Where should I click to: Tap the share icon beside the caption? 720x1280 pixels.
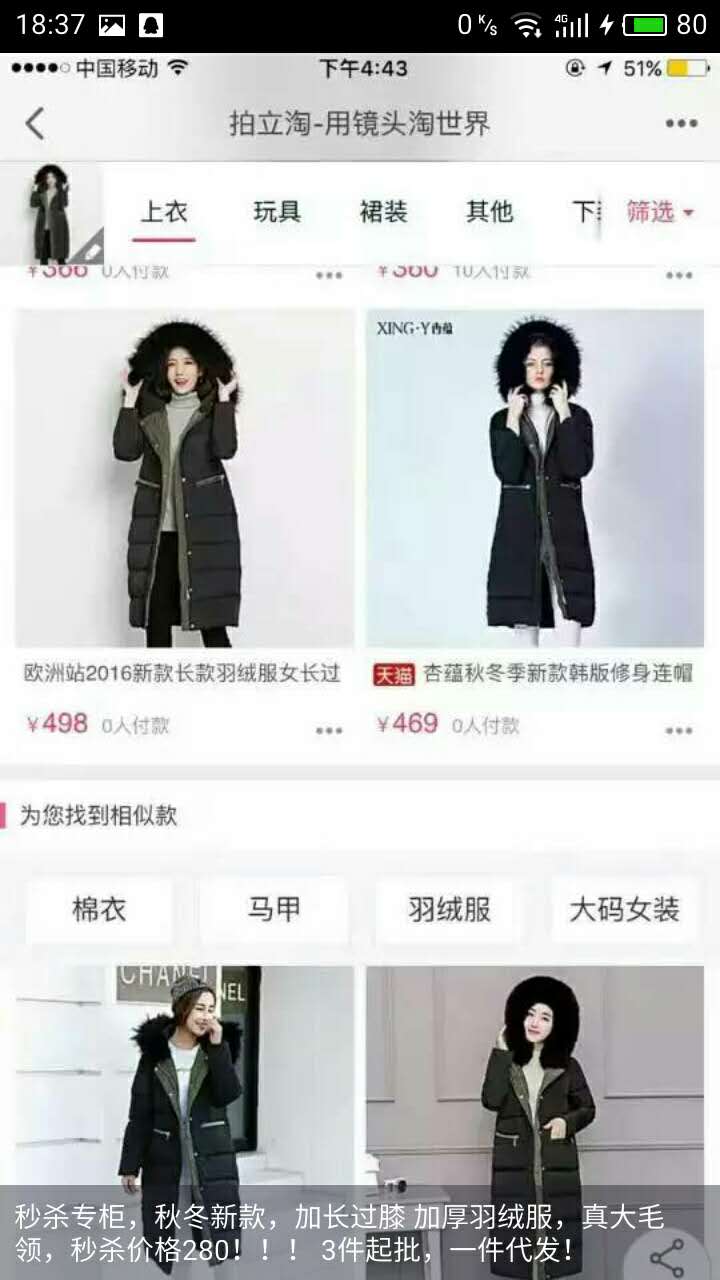click(x=667, y=1255)
